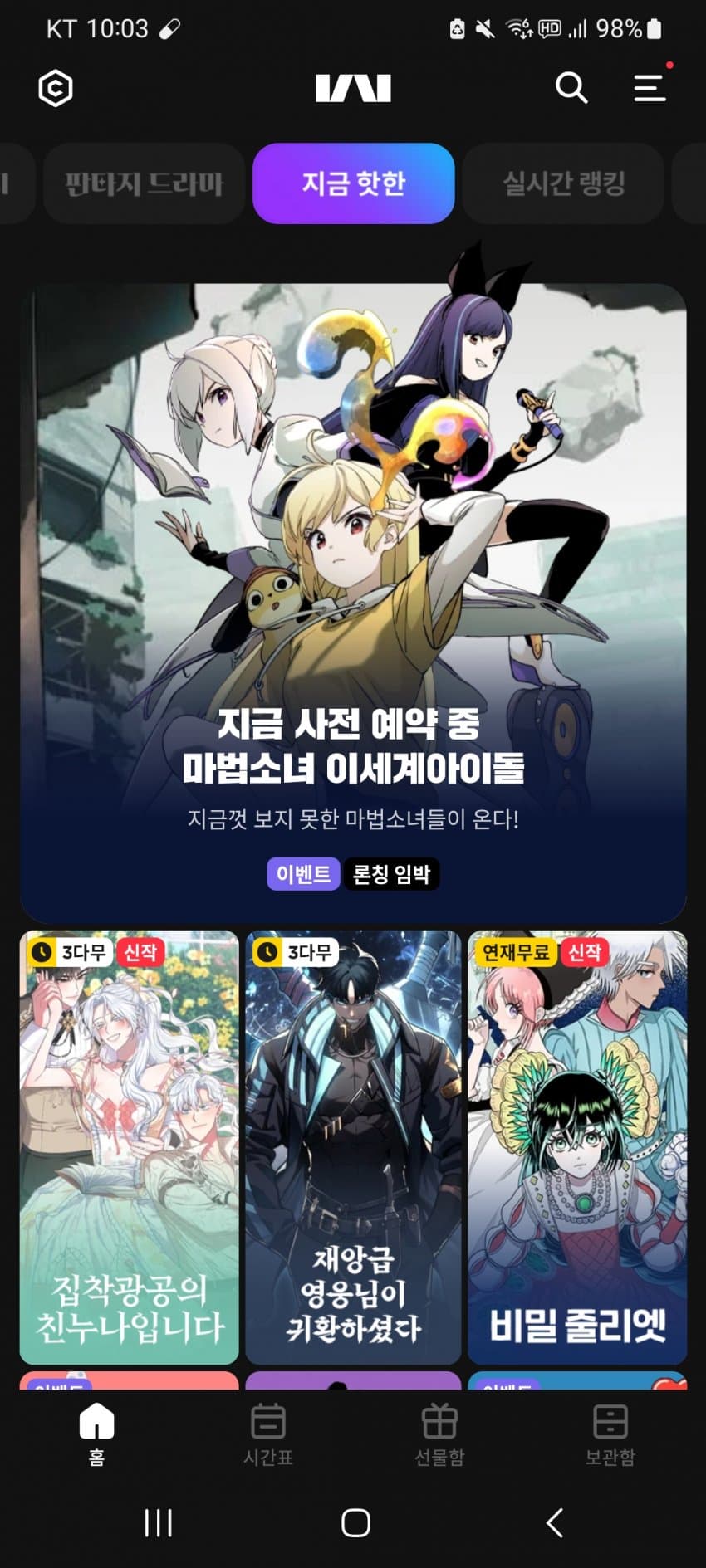
Task: Open the recent apps button
Action: pos(158,1523)
